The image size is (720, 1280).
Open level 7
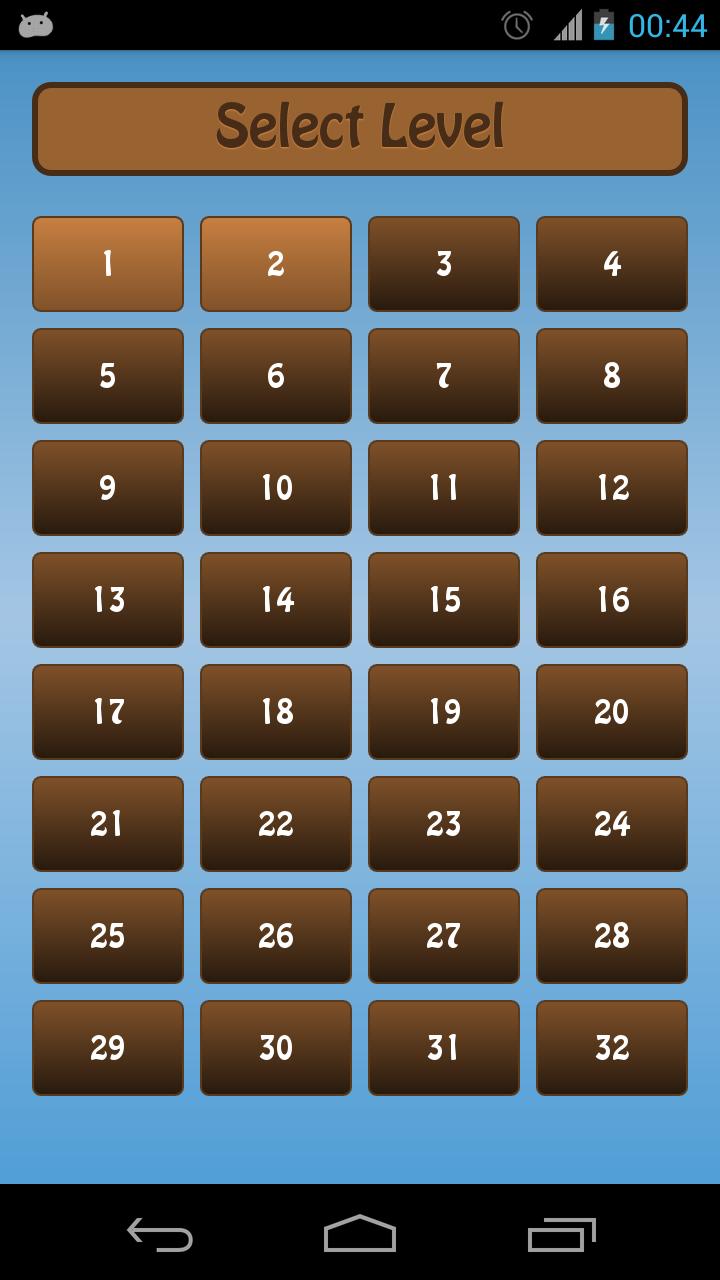click(444, 376)
